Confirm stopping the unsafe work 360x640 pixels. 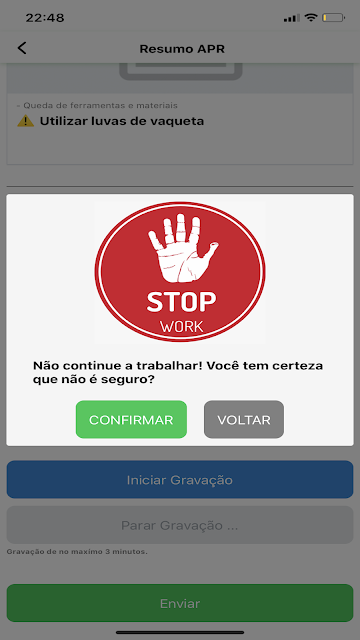point(131,420)
